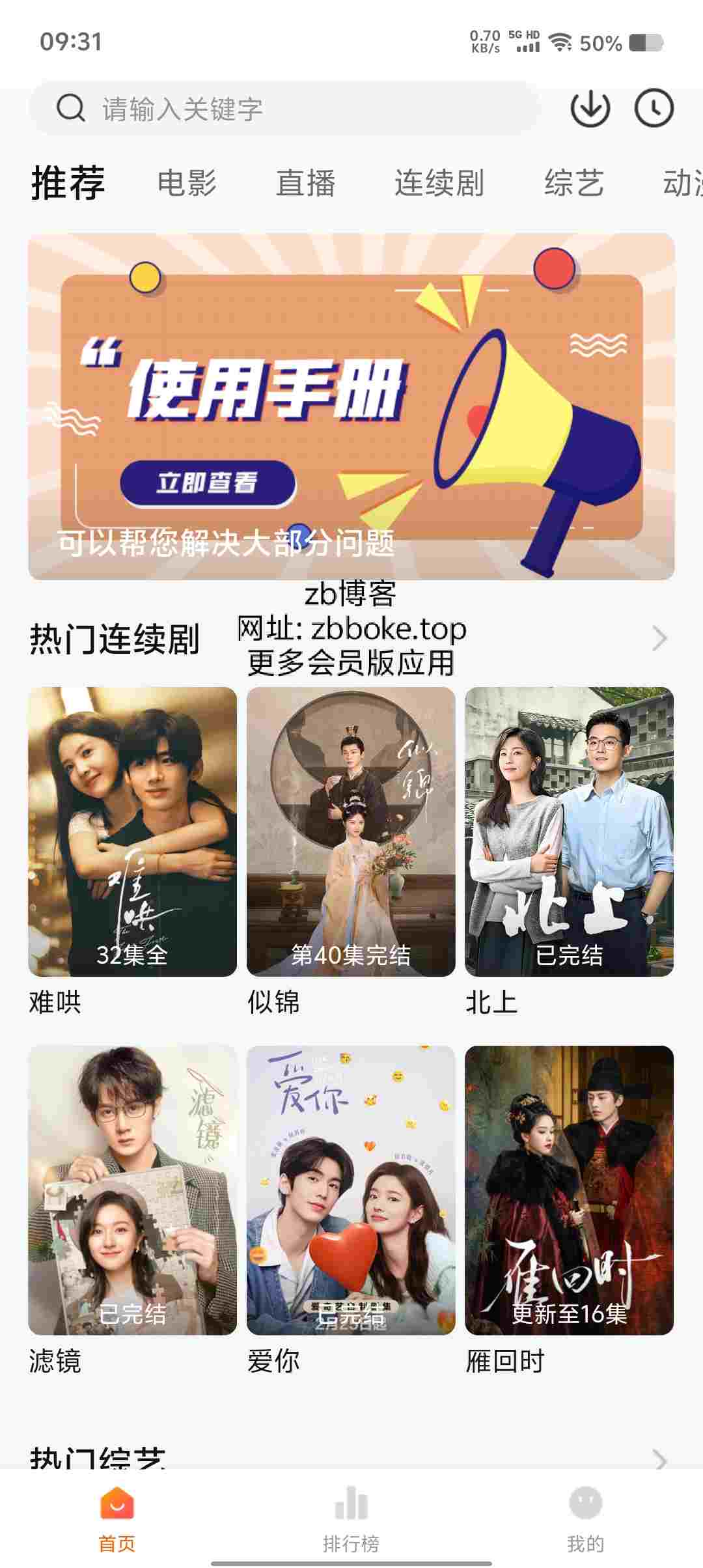This screenshot has width=703, height=1568.
Task: Select the 首页 tab
Action: coord(117,1519)
